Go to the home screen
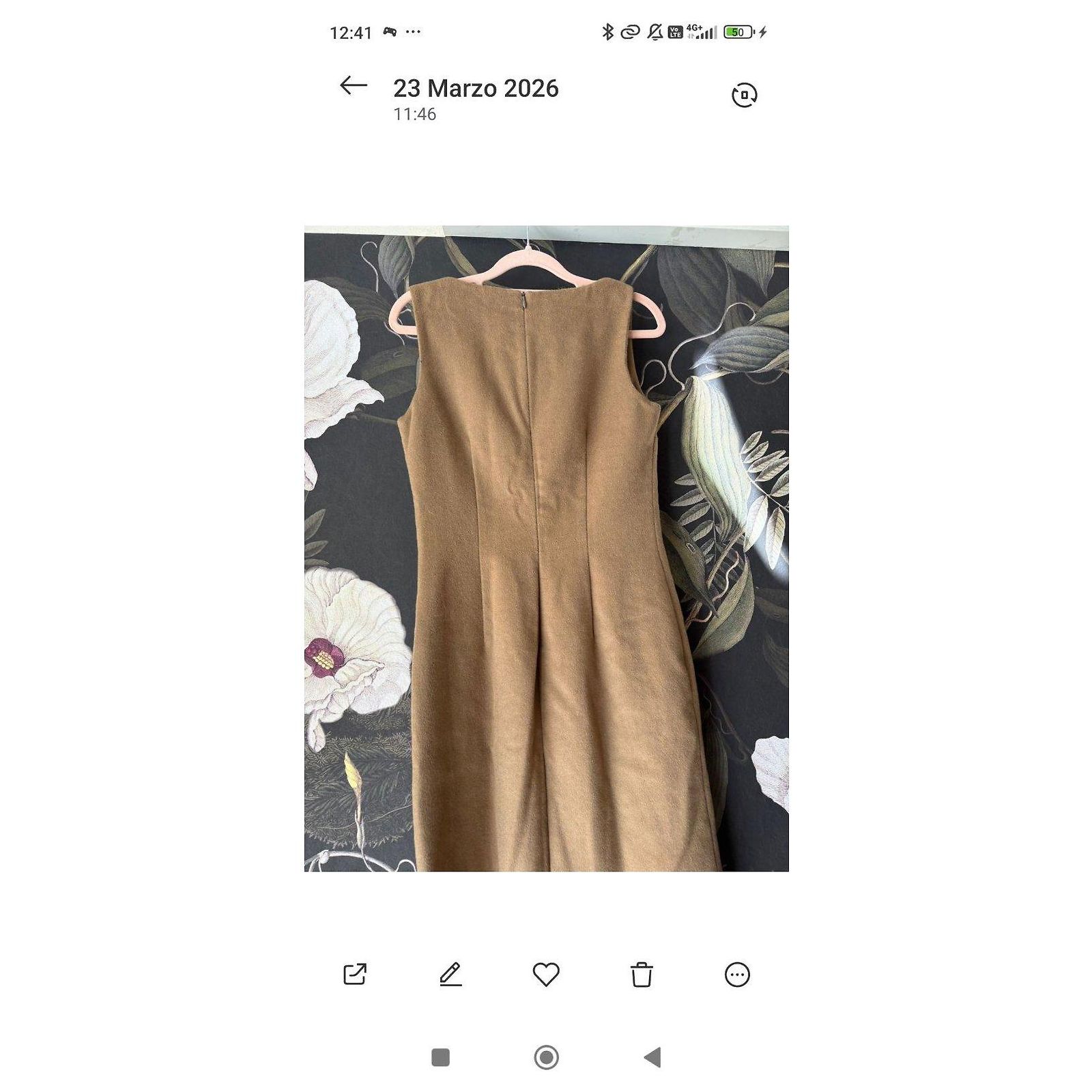 click(x=546, y=1057)
